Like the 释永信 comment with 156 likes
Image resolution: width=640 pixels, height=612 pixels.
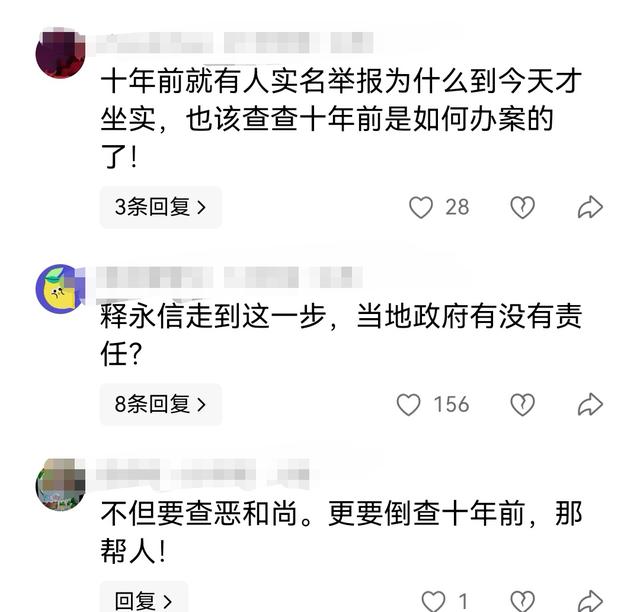click(x=409, y=404)
